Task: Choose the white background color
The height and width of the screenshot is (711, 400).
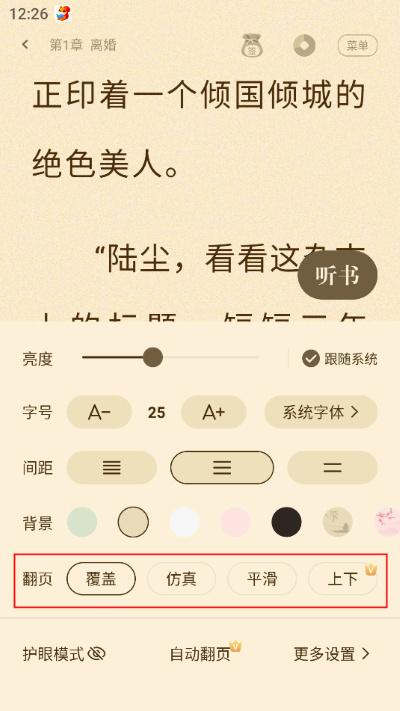Action: click(x=184, y=522)
